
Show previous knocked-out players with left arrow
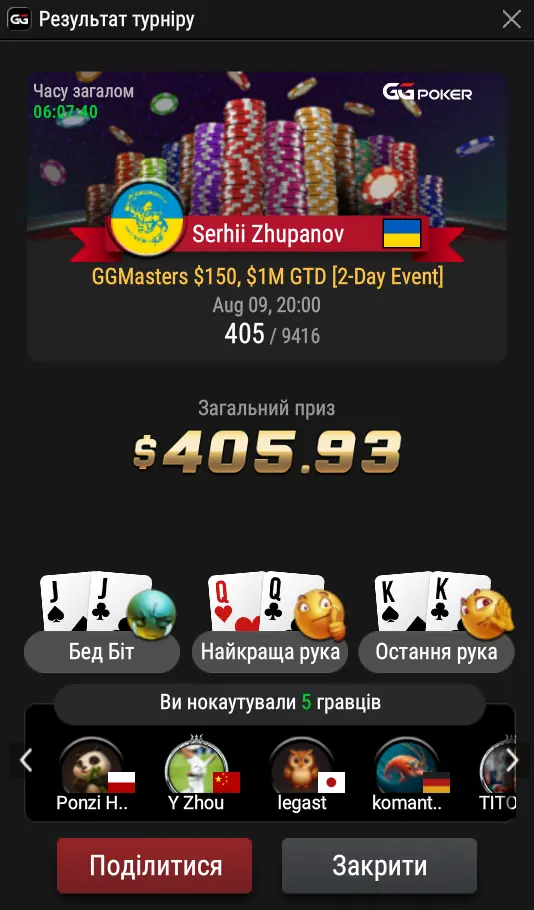click(x=26, y=760)
